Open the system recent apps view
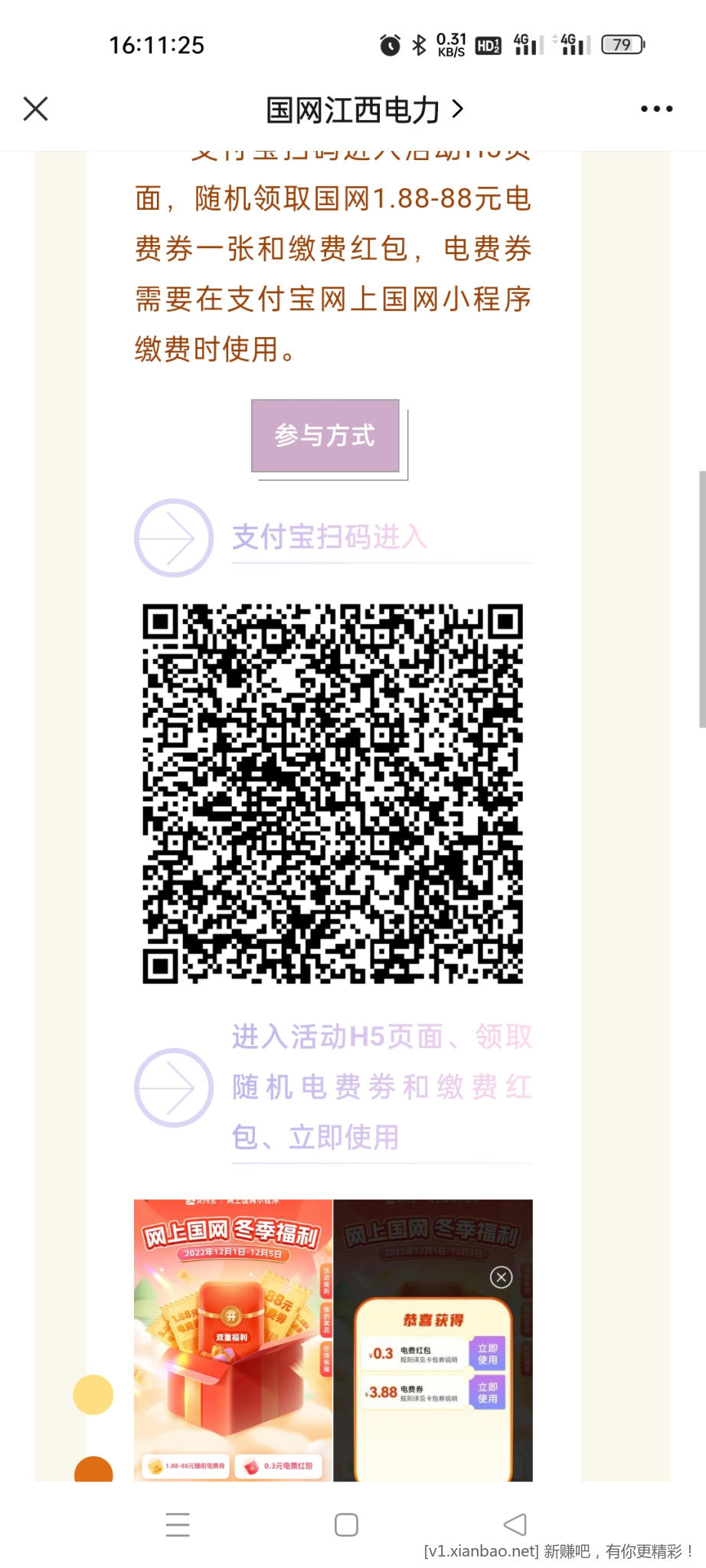Image resolution: width=706 pixels, height=1568 pixels. tap(178, 1524)
